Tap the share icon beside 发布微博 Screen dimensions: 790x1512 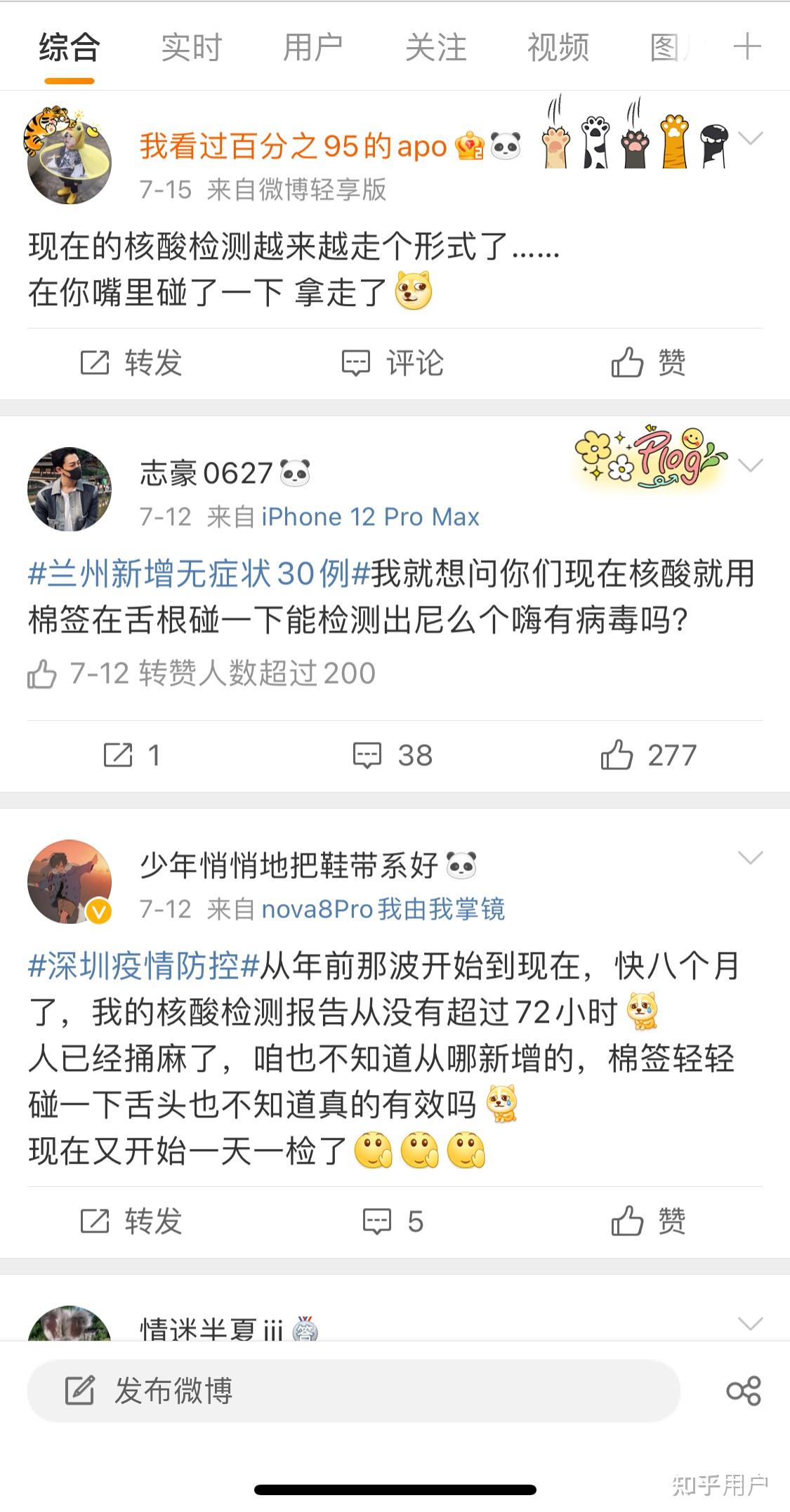(744, 1391)
